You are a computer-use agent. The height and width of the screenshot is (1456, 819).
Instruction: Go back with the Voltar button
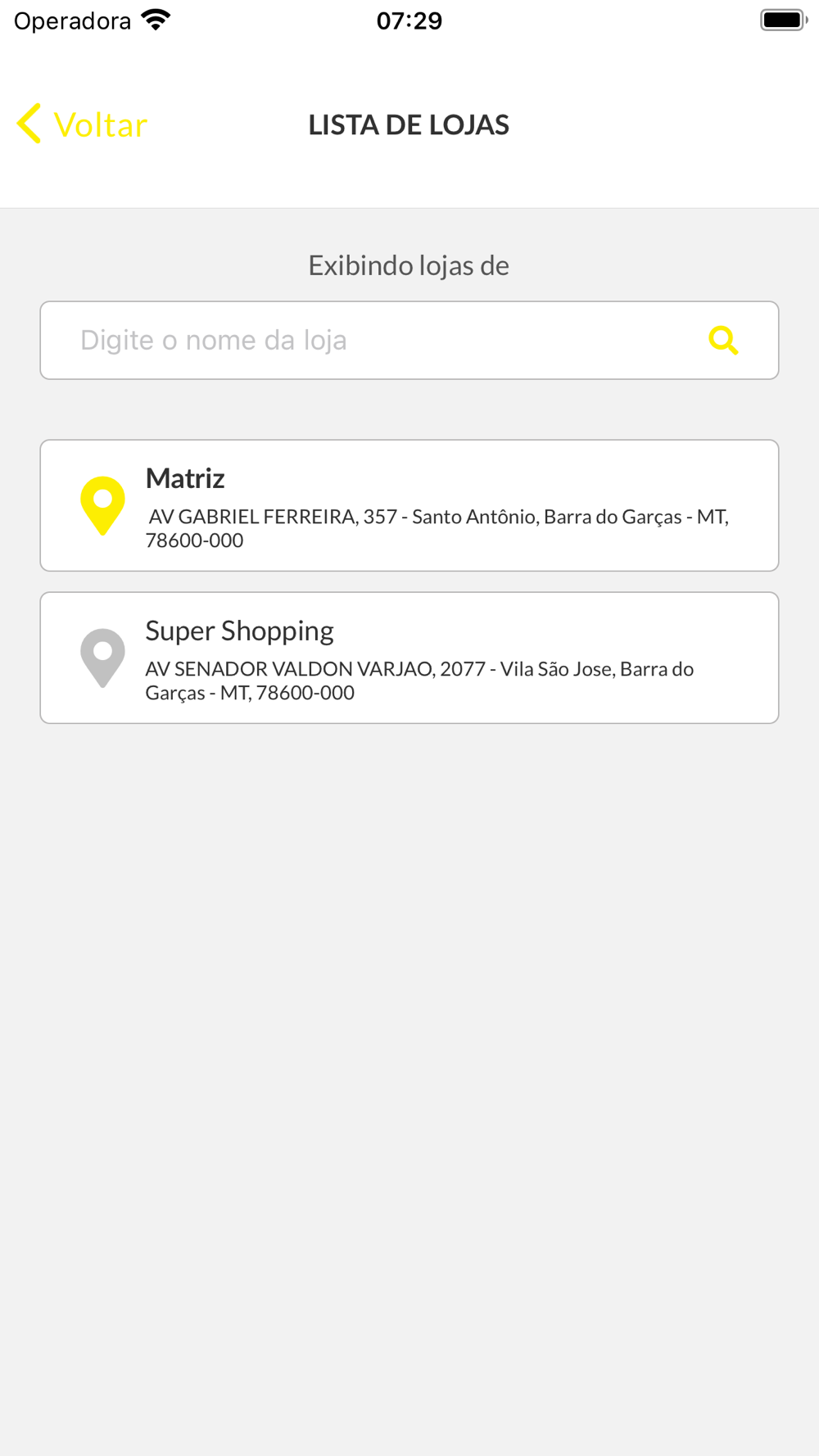[x=82, y=124]
